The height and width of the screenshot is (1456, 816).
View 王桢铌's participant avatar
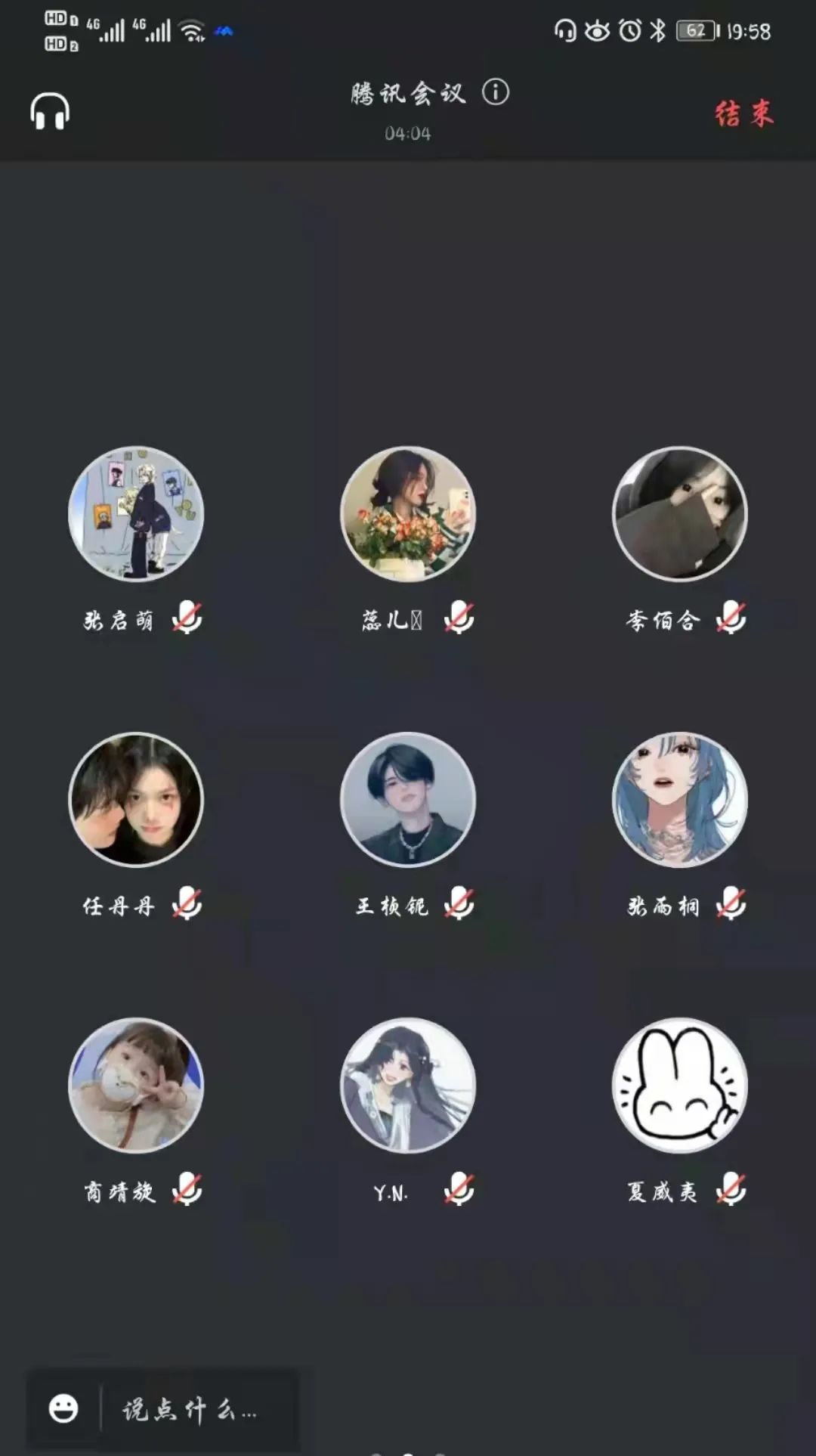coord(408,800)
